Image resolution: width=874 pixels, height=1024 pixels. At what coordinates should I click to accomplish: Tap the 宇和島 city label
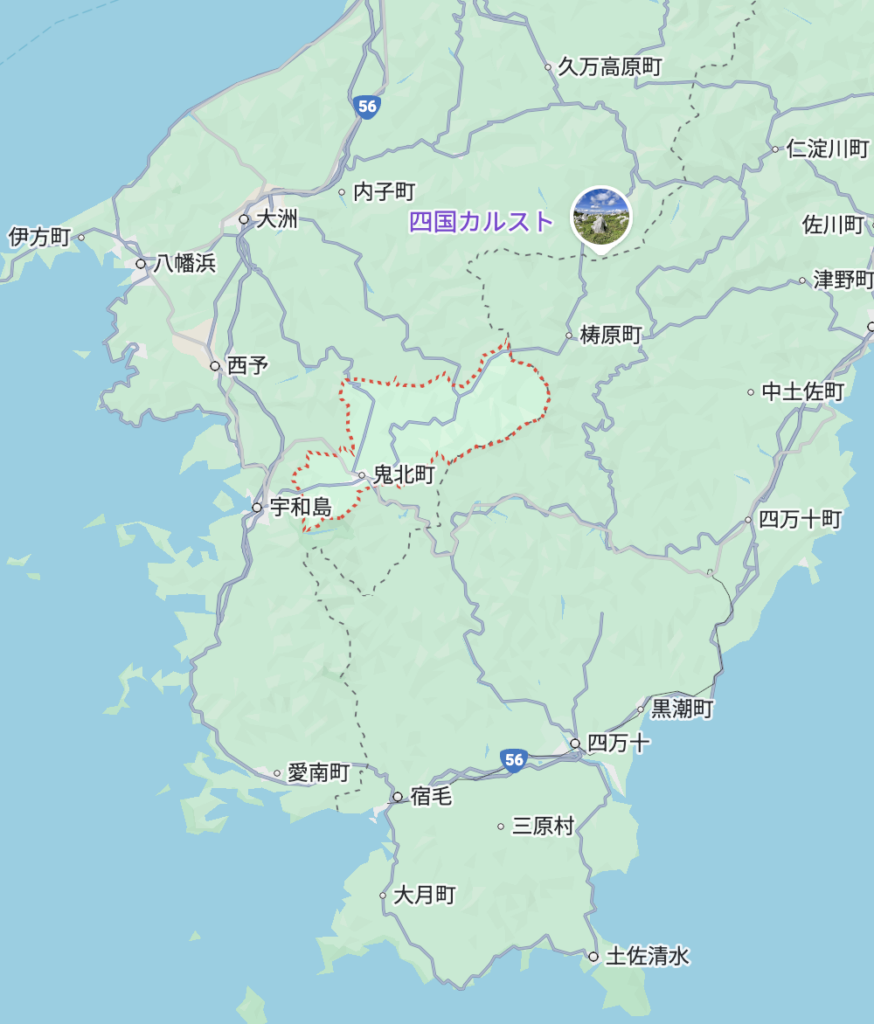coord(299,508)
